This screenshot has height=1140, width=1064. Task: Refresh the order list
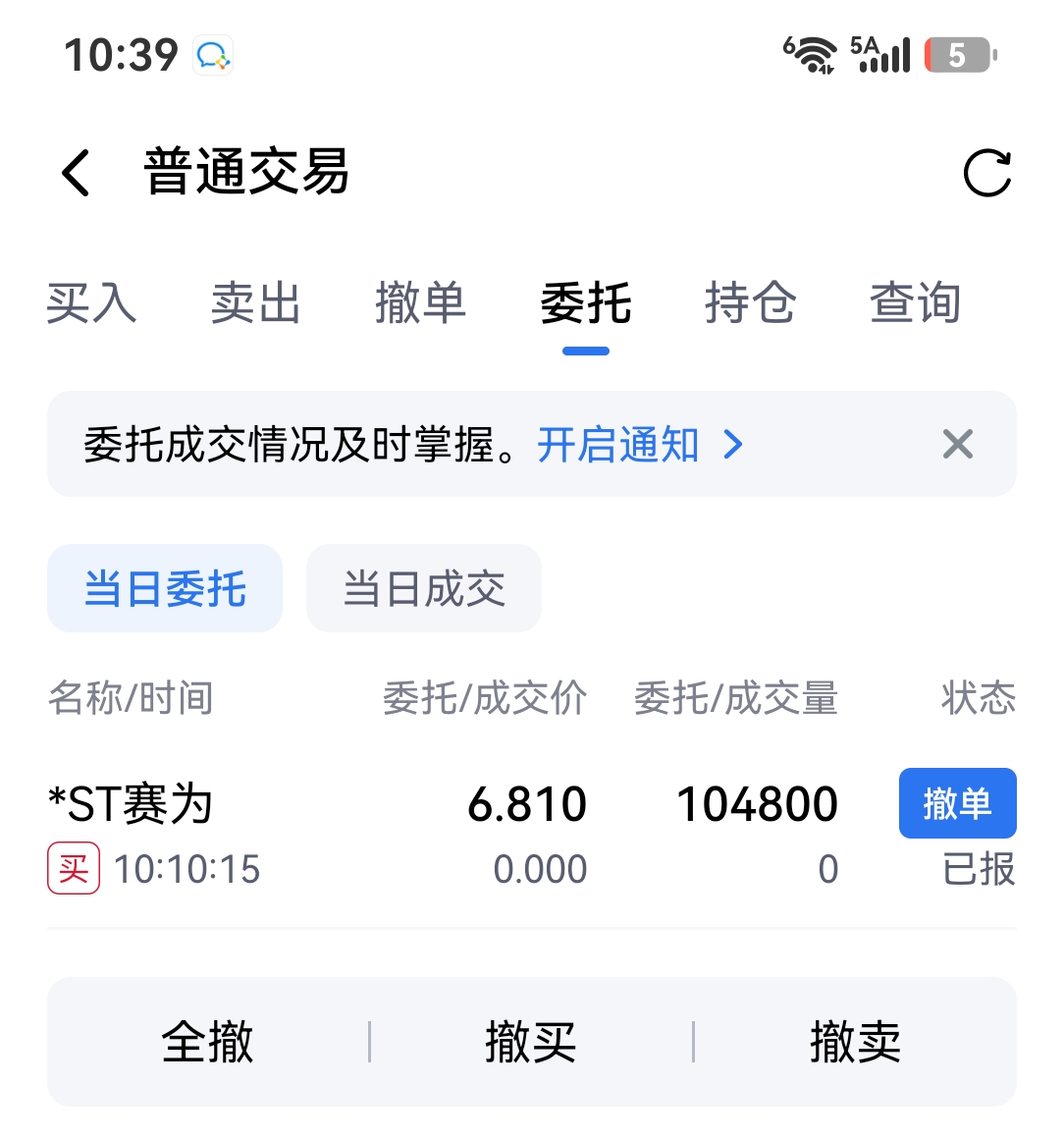pyautogui.click(x=987, y=173)
